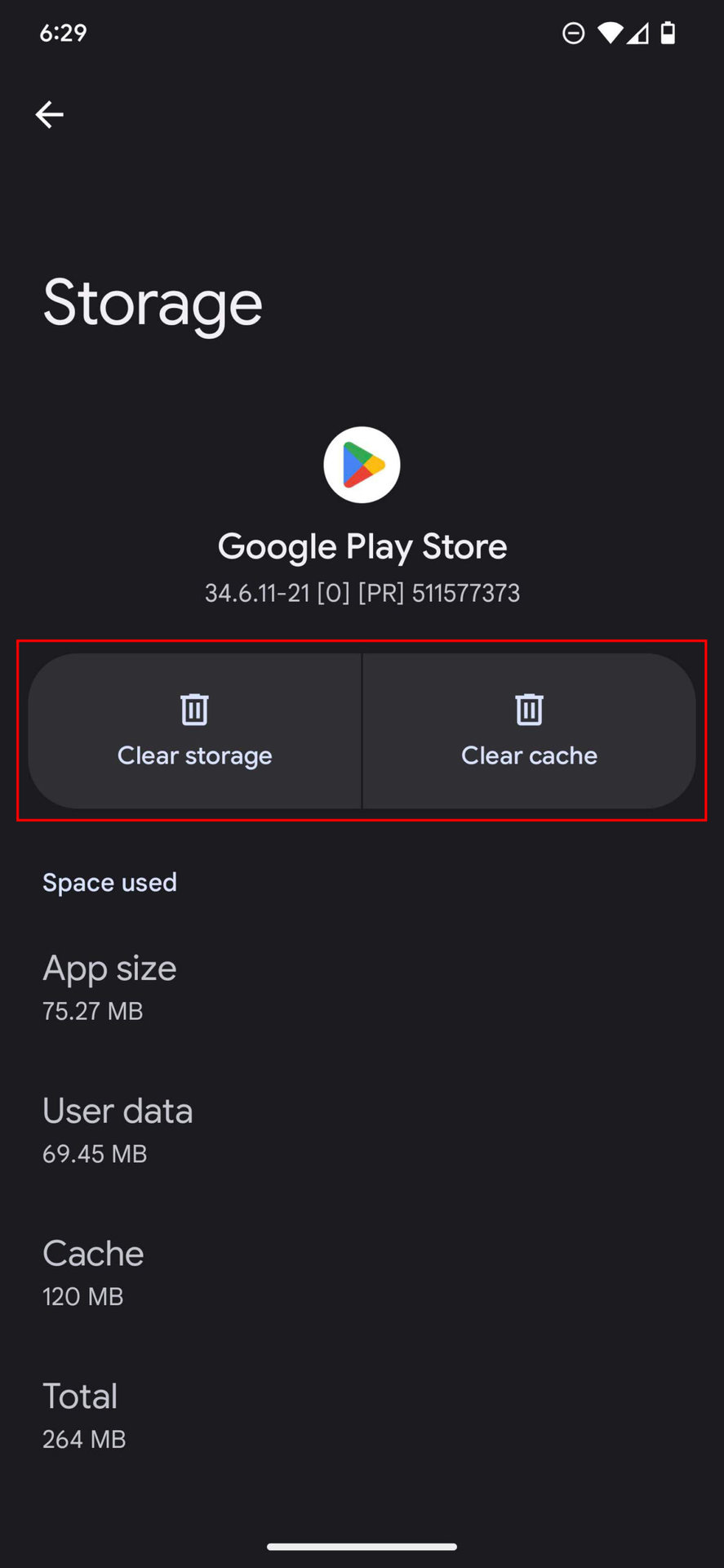Clear cache for Google Play Store
This screenshot has width=724, height=1568.
529,731
